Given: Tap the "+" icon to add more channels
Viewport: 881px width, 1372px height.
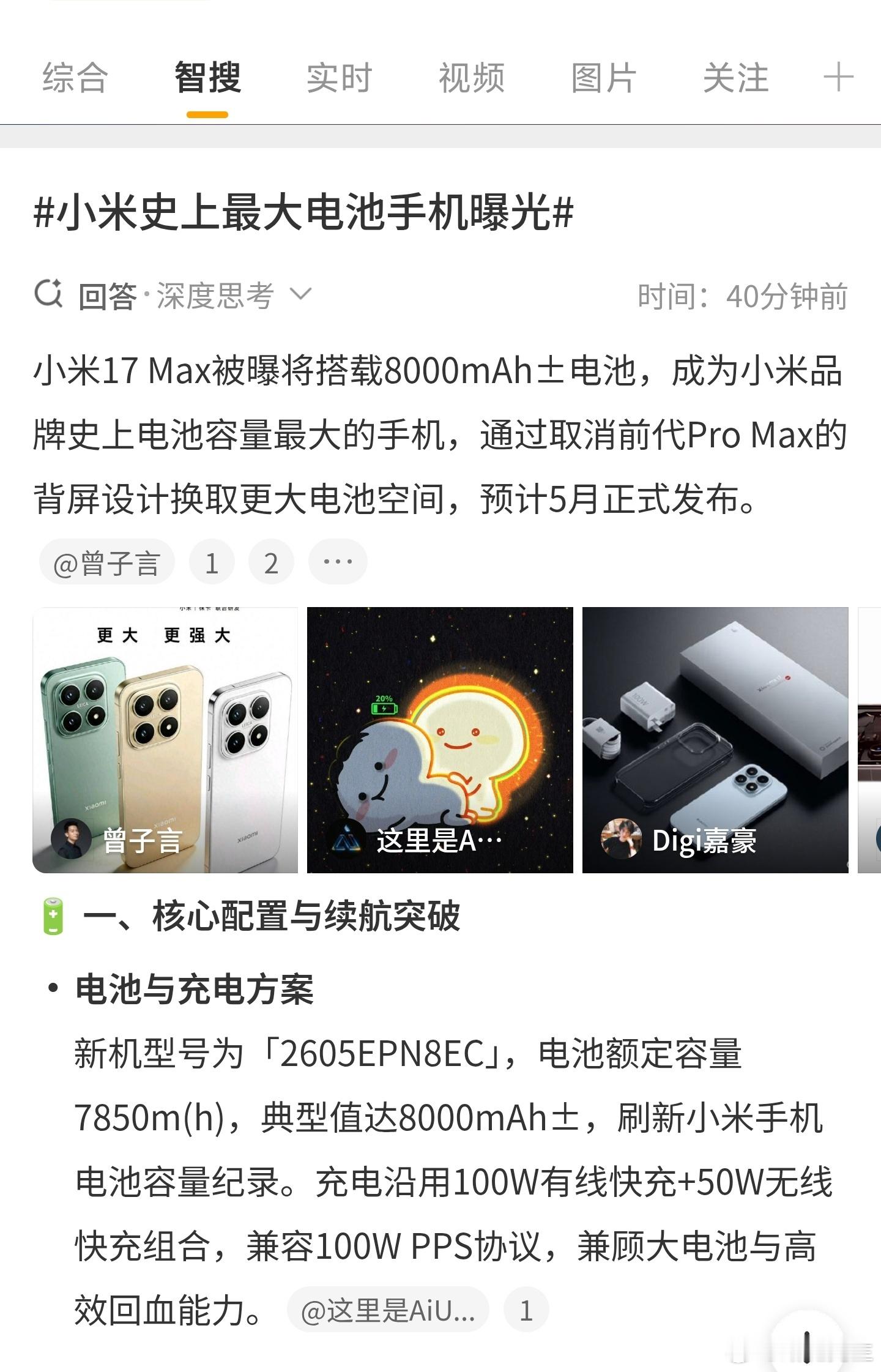Looking at the screenshot, I should 841,78.
